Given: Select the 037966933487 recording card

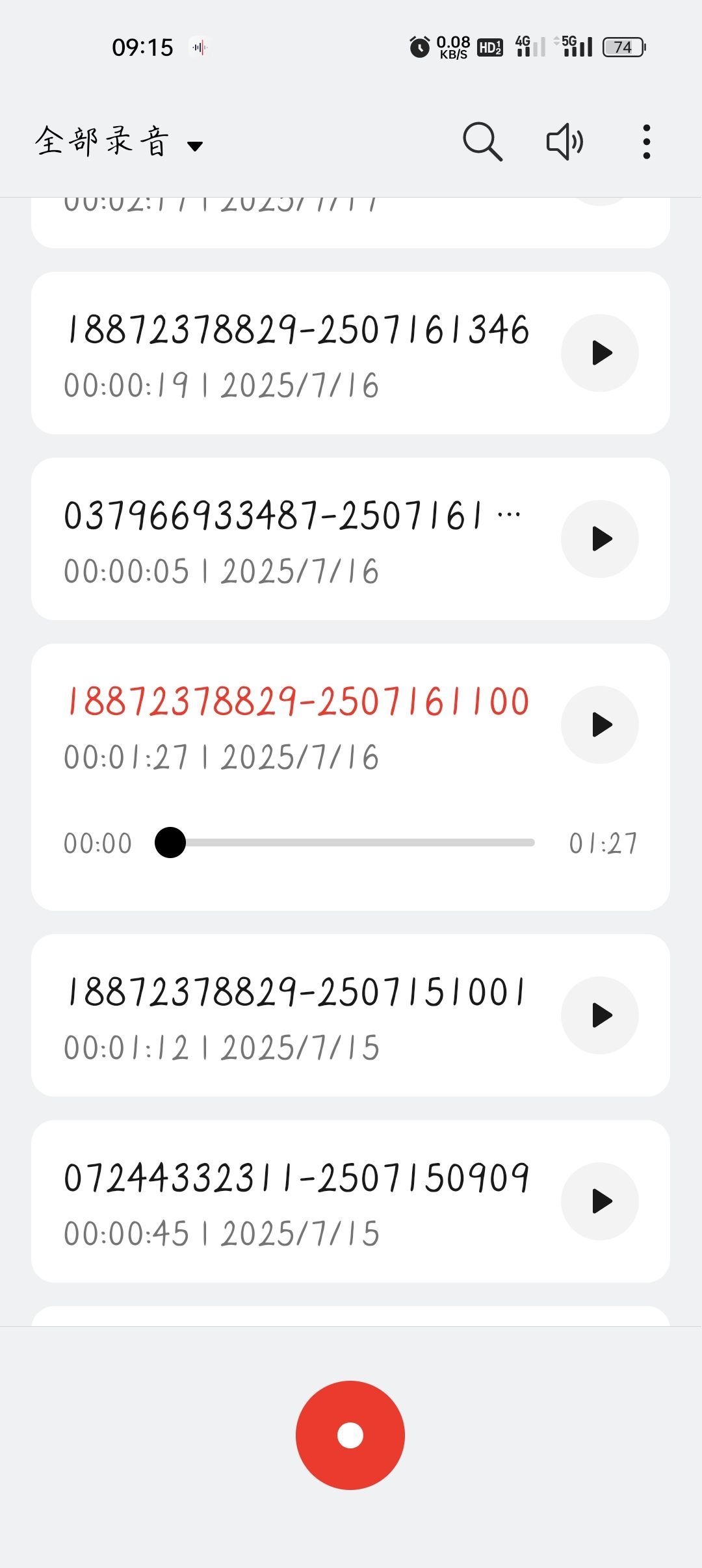Looking at the screenshot, I should tap(350, 539).
